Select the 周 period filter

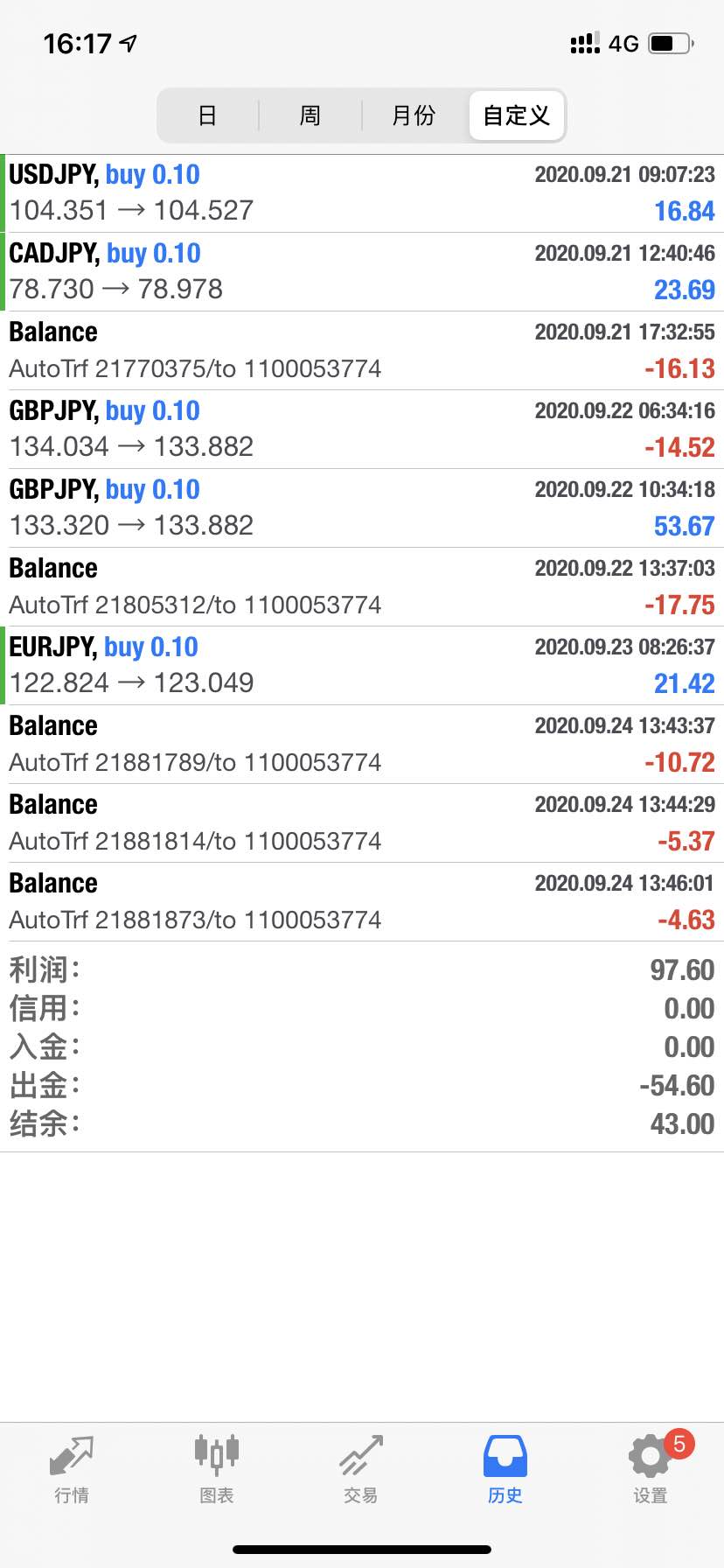[x=310, y=115]
